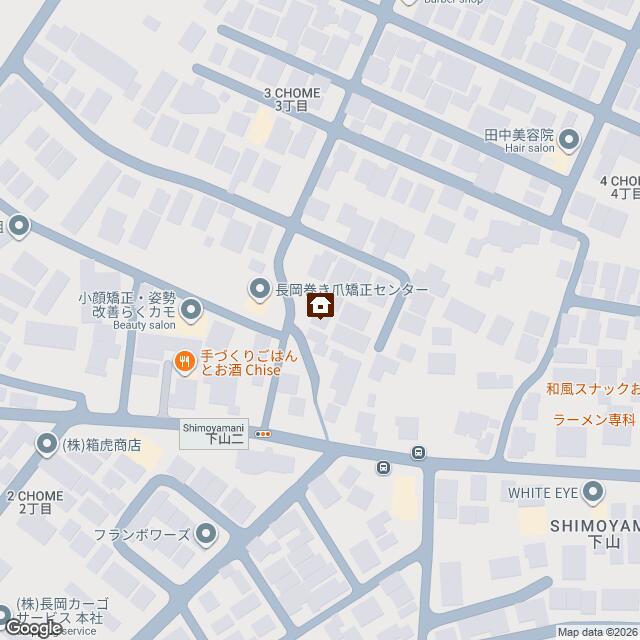
Task: Tap the (株)箱虎商店 place marker
Action: coord(47,444)
